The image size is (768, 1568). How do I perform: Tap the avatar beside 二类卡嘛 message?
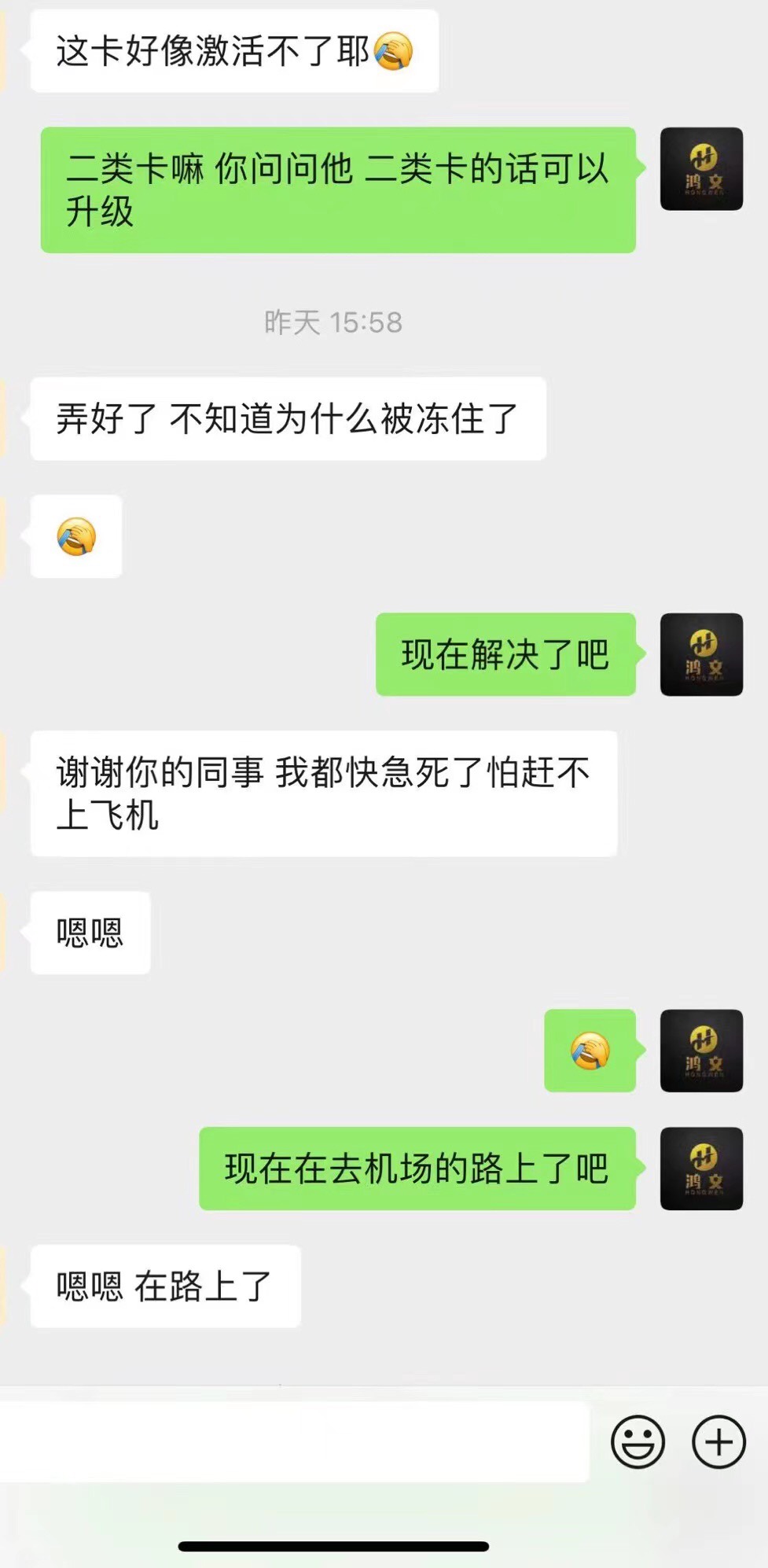[x=701, y=168]
